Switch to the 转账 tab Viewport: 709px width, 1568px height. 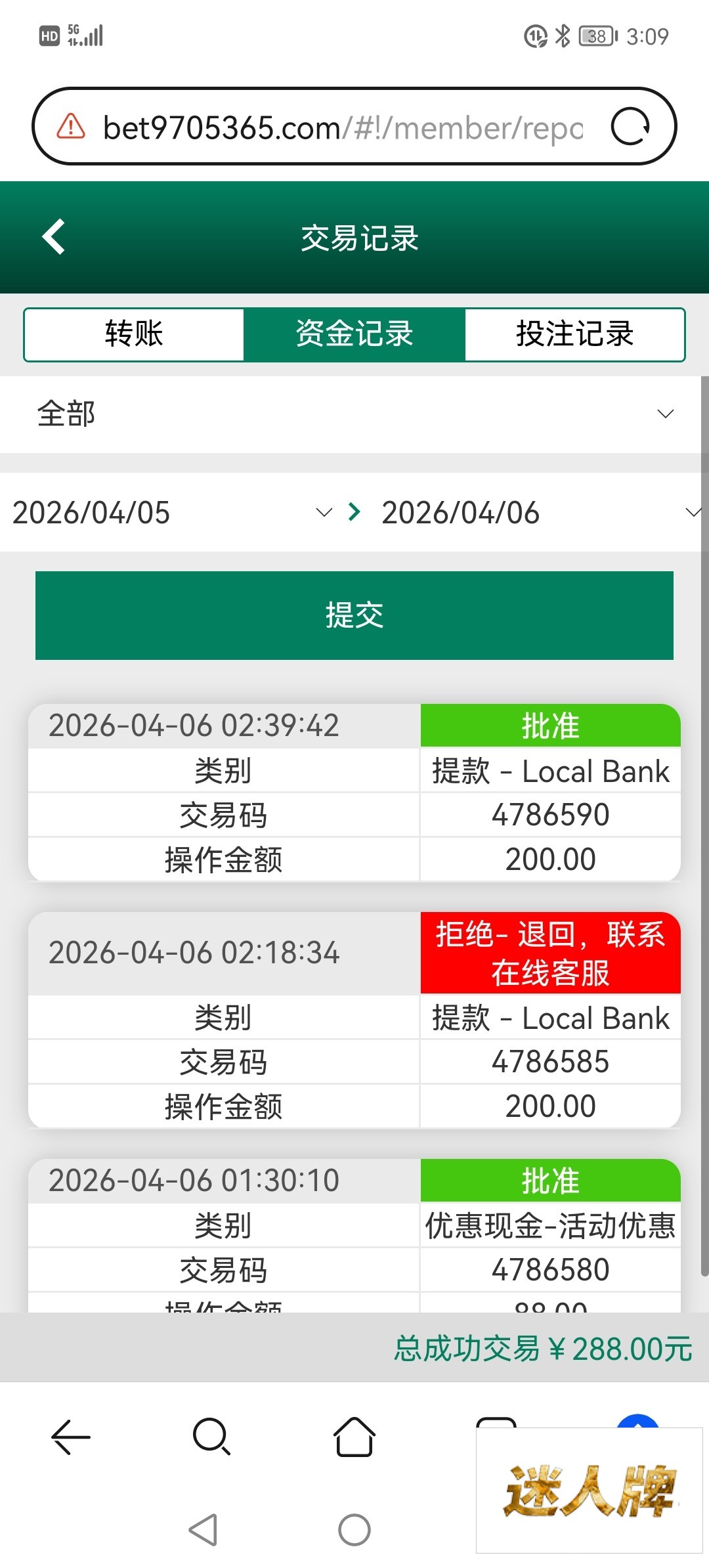click(x=134, y=334)
